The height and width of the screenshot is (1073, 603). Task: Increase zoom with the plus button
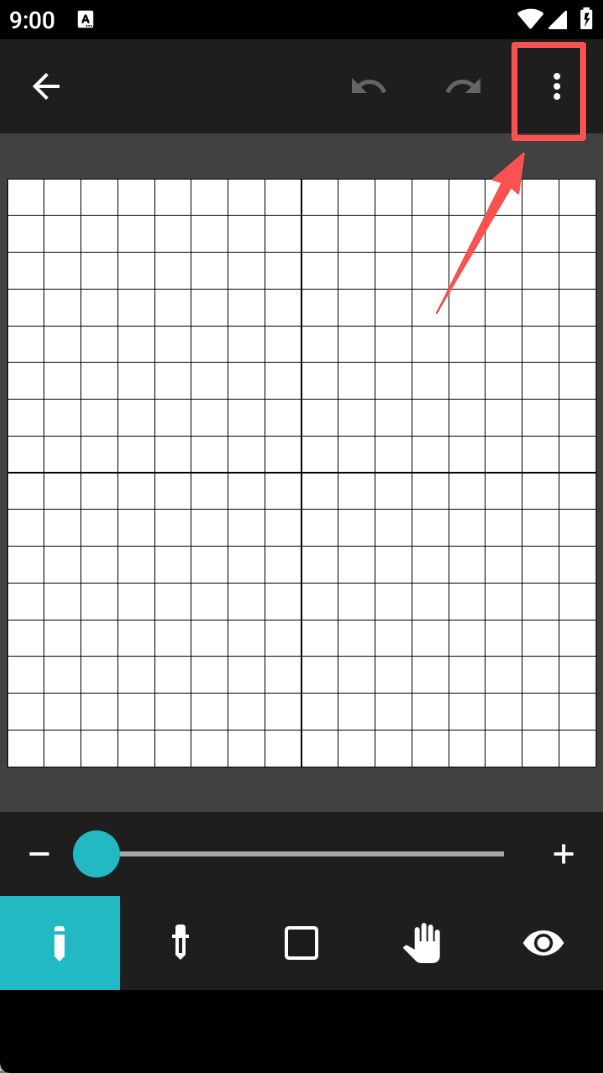coord(563,854)
